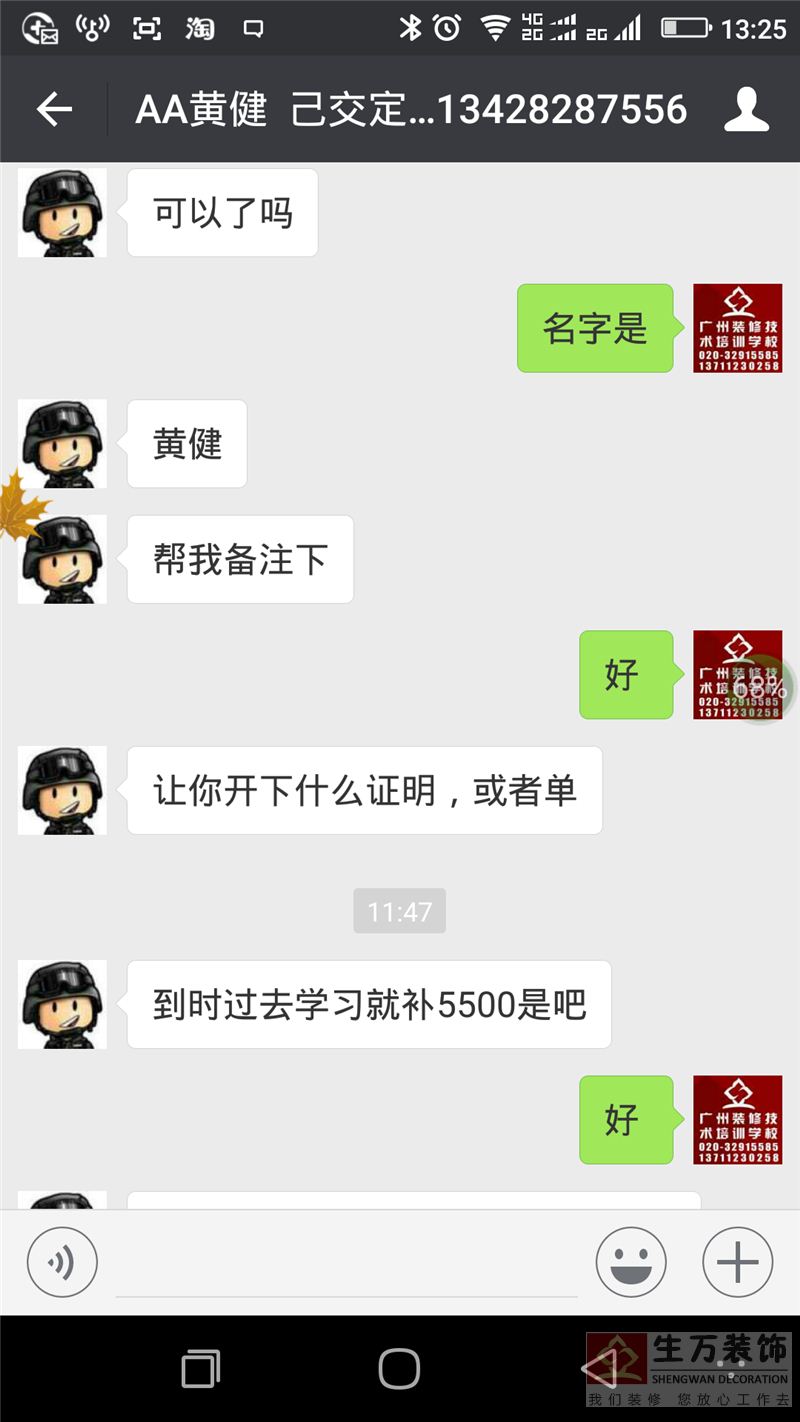Open the emoji picker
The height and width of the screenshot is (1422, 800).
point(631,1262)
